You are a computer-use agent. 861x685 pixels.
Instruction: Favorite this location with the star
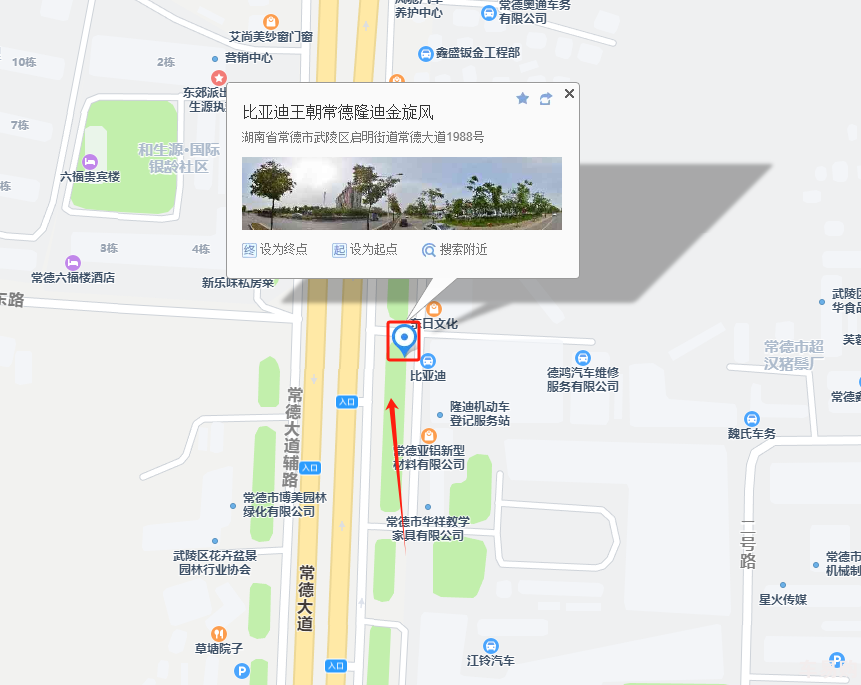[x=522, y=98]
